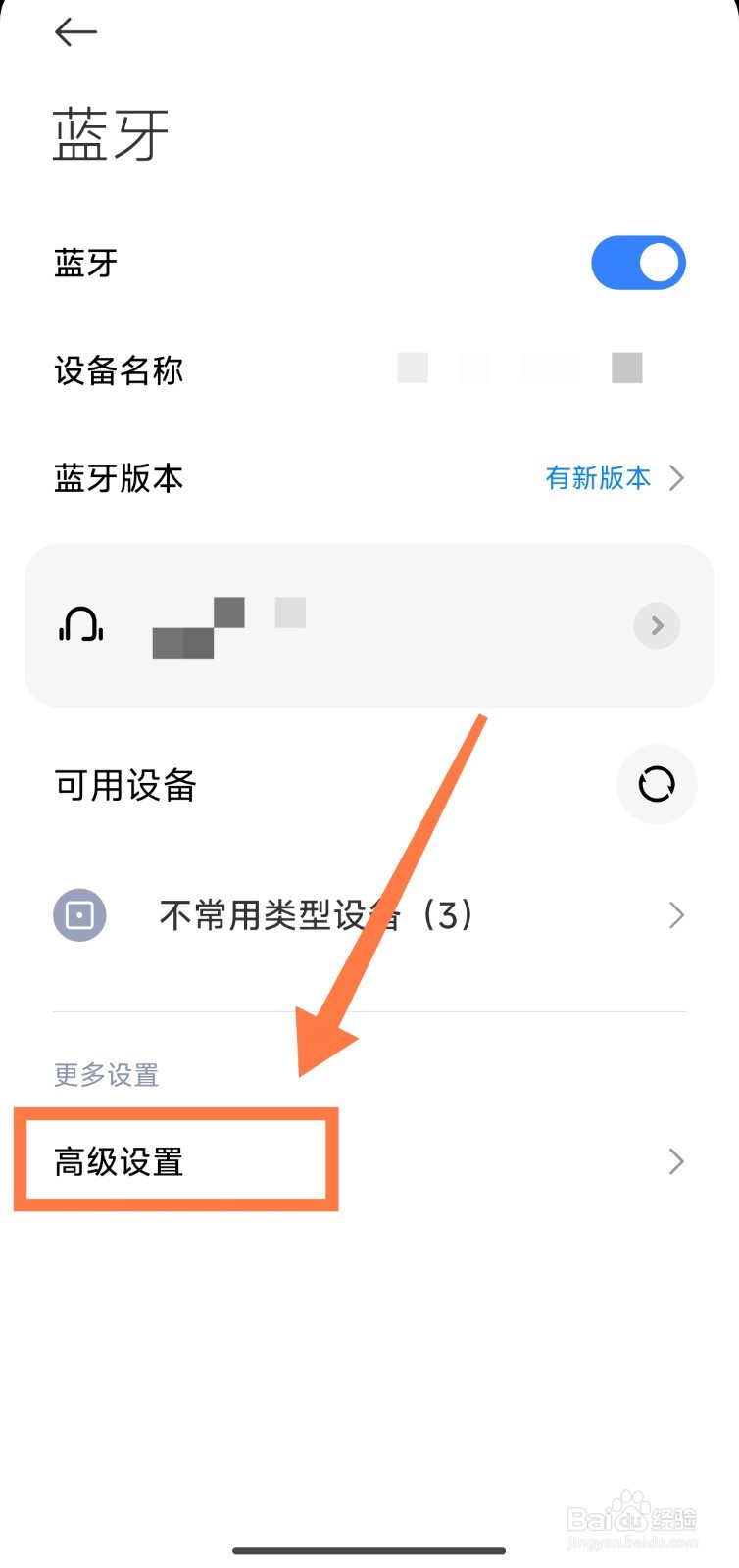The width and height of the screenshot is (739, 1568).
Task: Select the 更多设置 section header
Action: pyautogui.click(x=105, y=1074)
